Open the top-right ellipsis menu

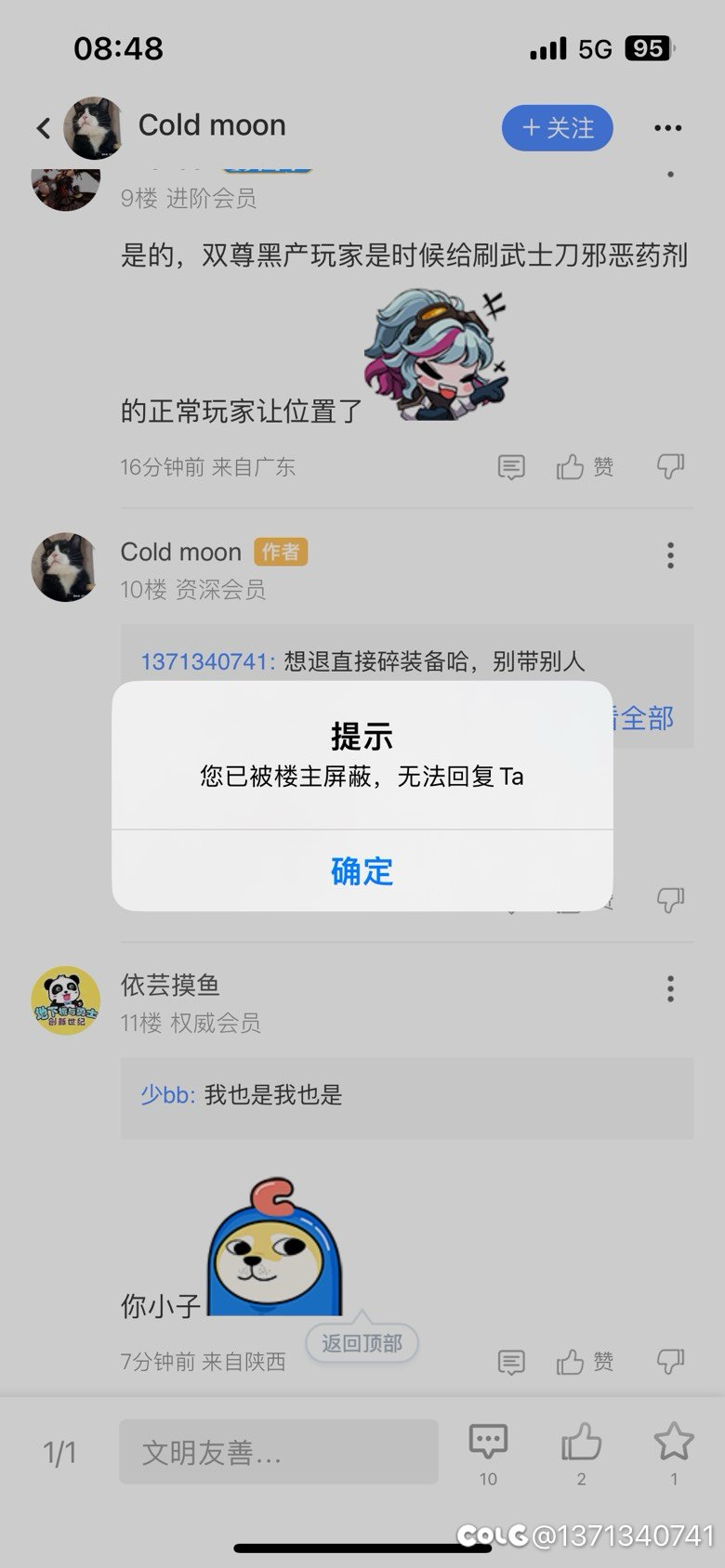(669, 127)
